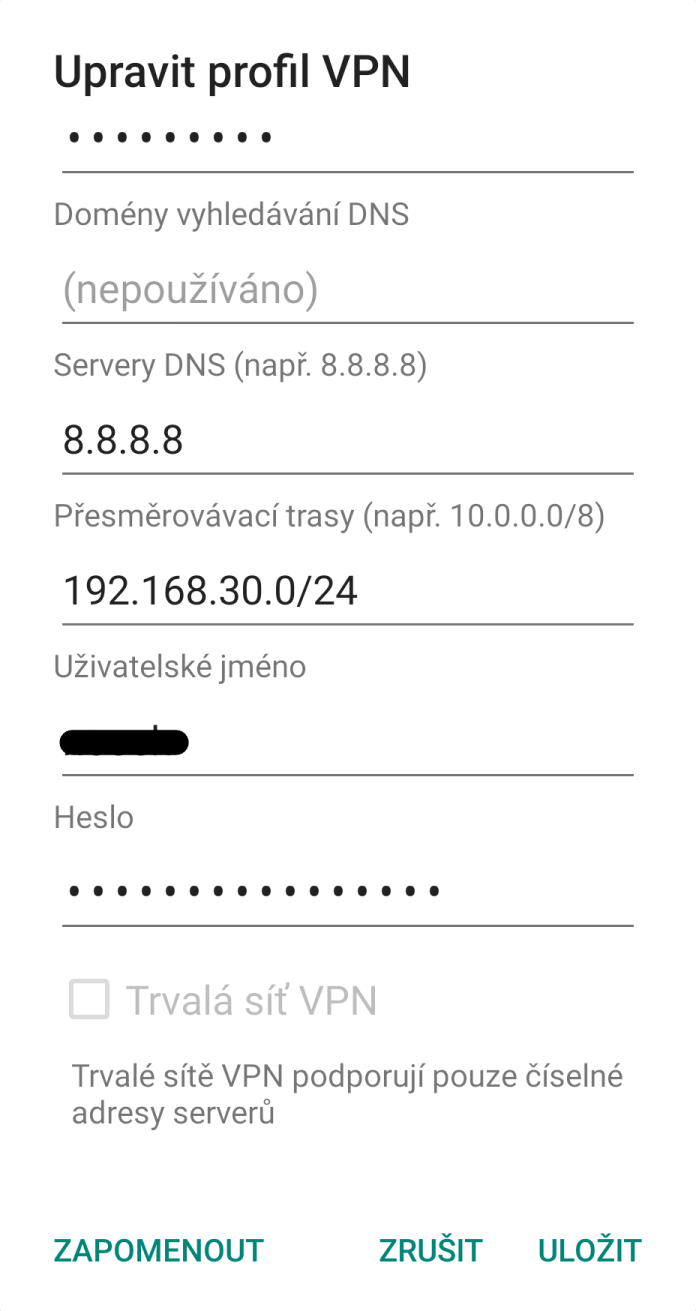Toggle the Trvalá síť VPN checkbox

coord(89,1000)
